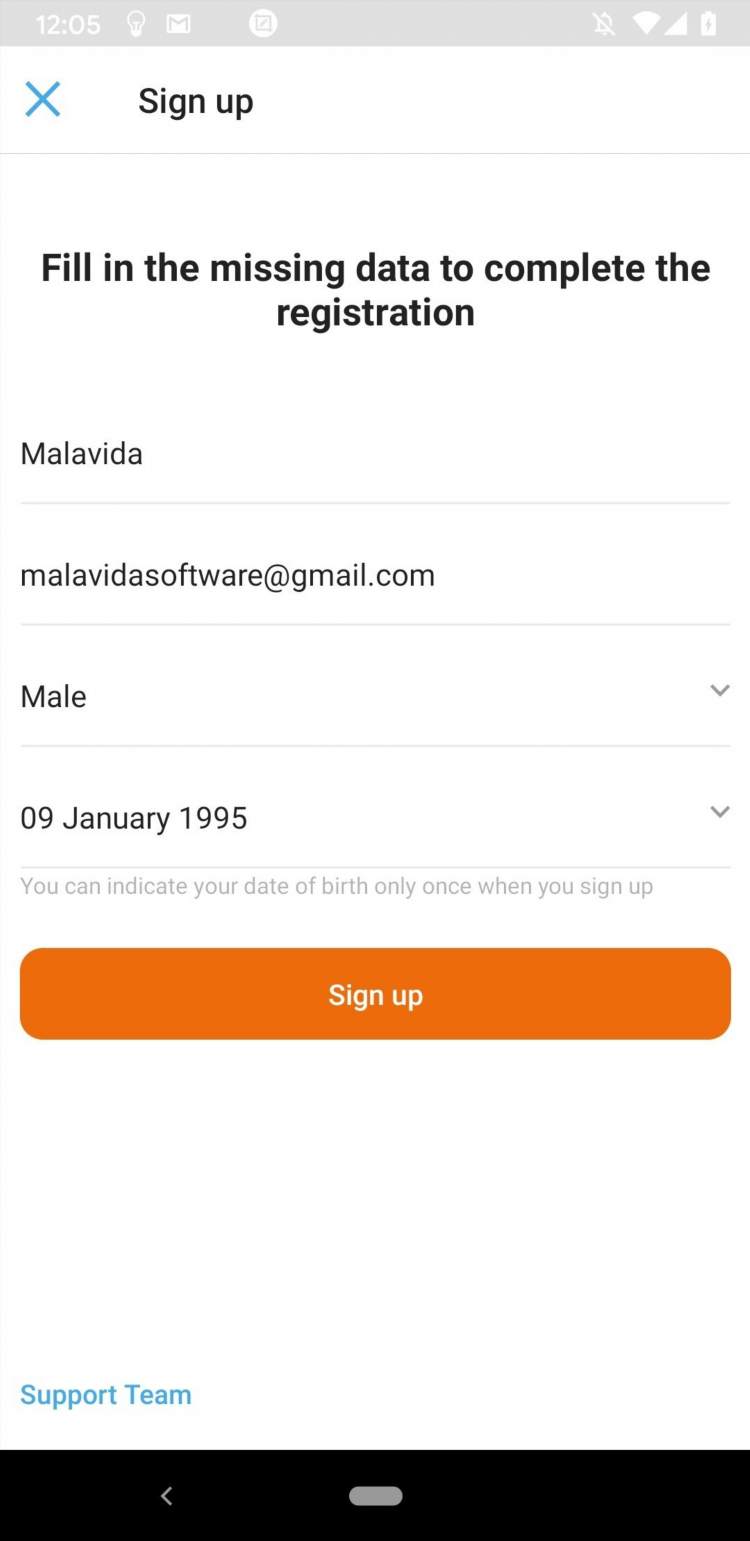Tap the orange Sign up button
Image resolution: width=750 pixels, height=1541 pixels.
(375, 994)
